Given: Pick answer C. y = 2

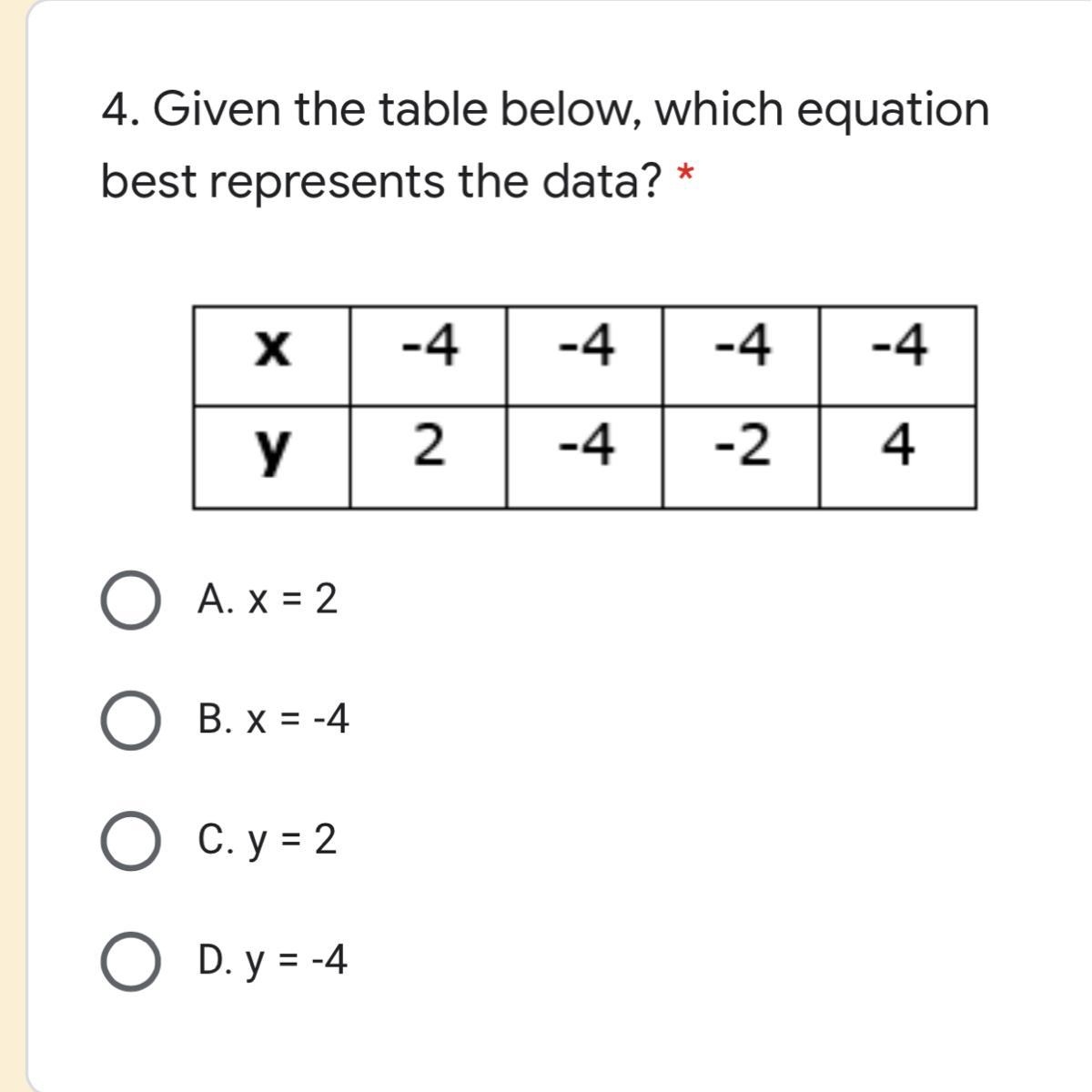Looking at the screenshot, I should [127, 841].
